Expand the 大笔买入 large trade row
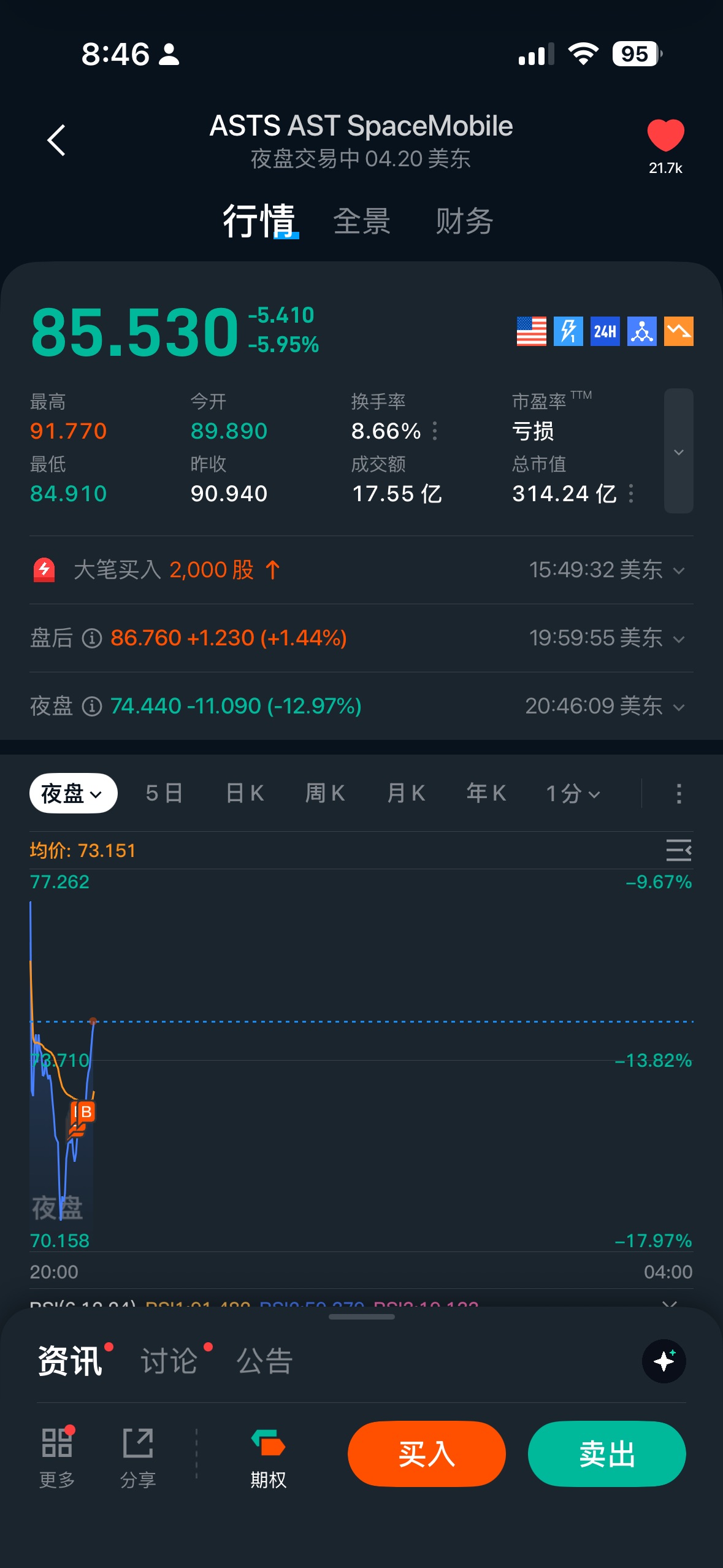The height and width of the screenshot is (1568, 723). pos(678,571)
